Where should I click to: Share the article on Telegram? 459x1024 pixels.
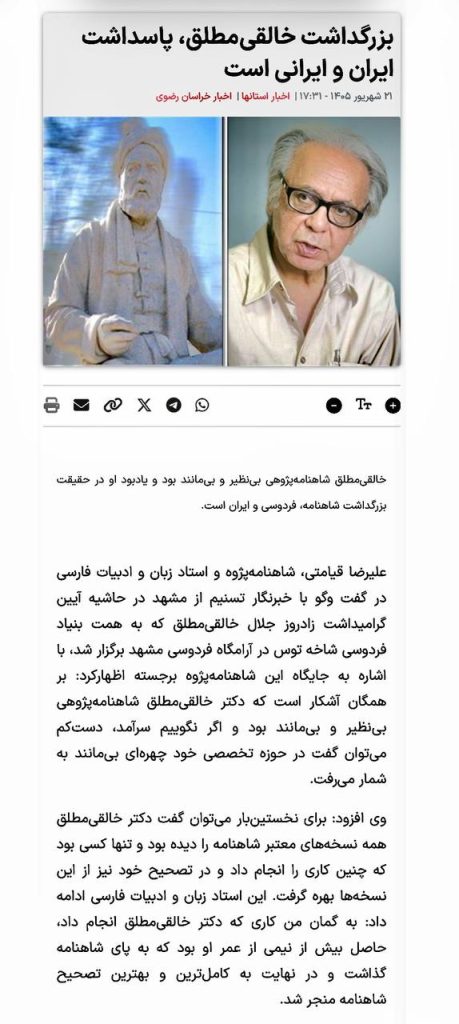click(174, 406)
